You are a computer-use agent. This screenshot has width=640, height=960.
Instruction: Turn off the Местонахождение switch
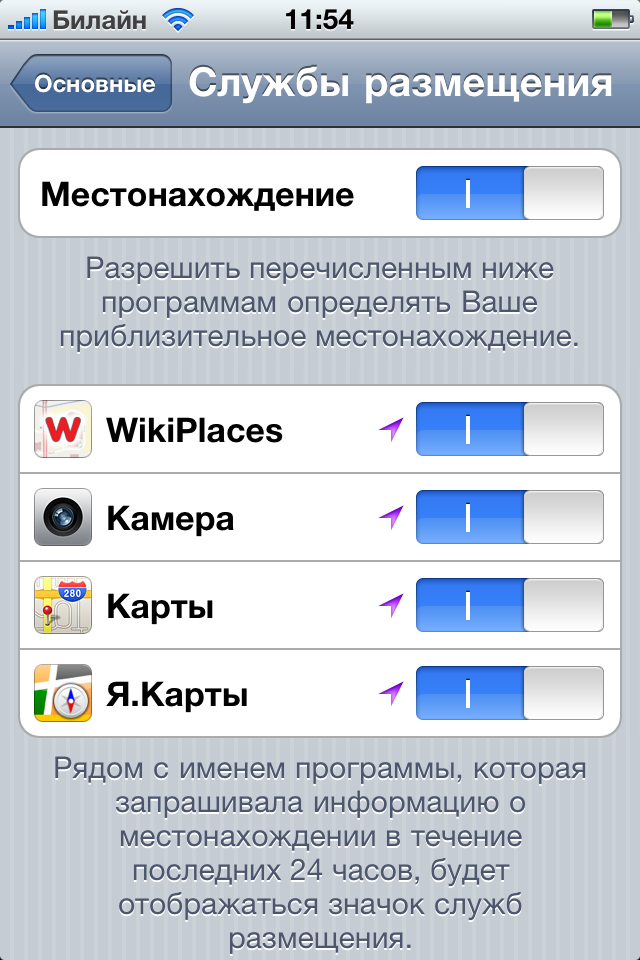click(x=509, y=193)
